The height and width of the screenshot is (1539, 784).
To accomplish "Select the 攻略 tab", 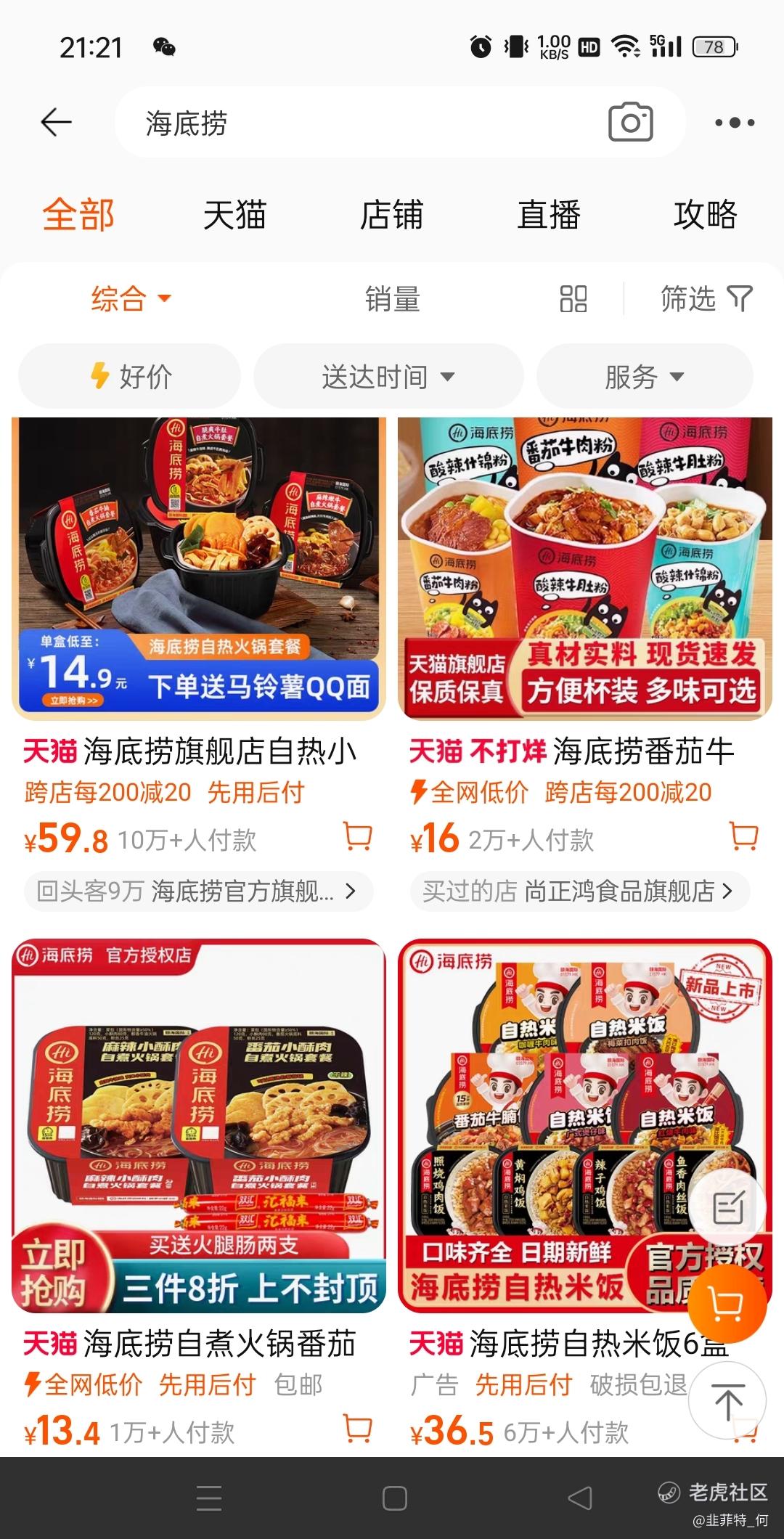I will point(705,215).
